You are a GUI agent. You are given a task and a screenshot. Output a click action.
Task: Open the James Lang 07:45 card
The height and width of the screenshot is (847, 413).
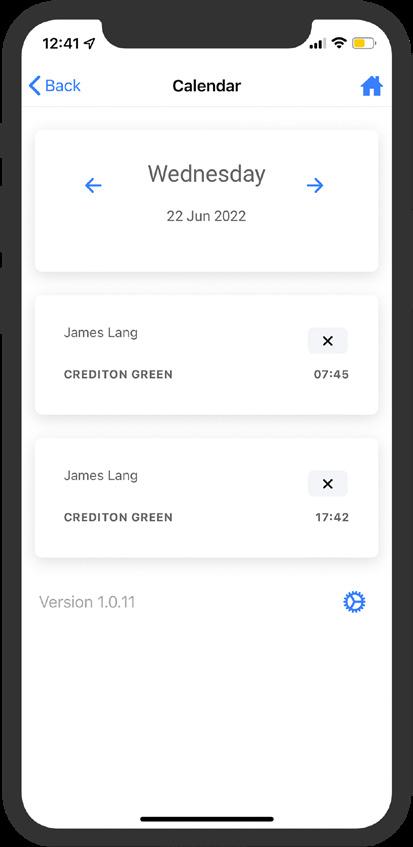coord(206,354)
